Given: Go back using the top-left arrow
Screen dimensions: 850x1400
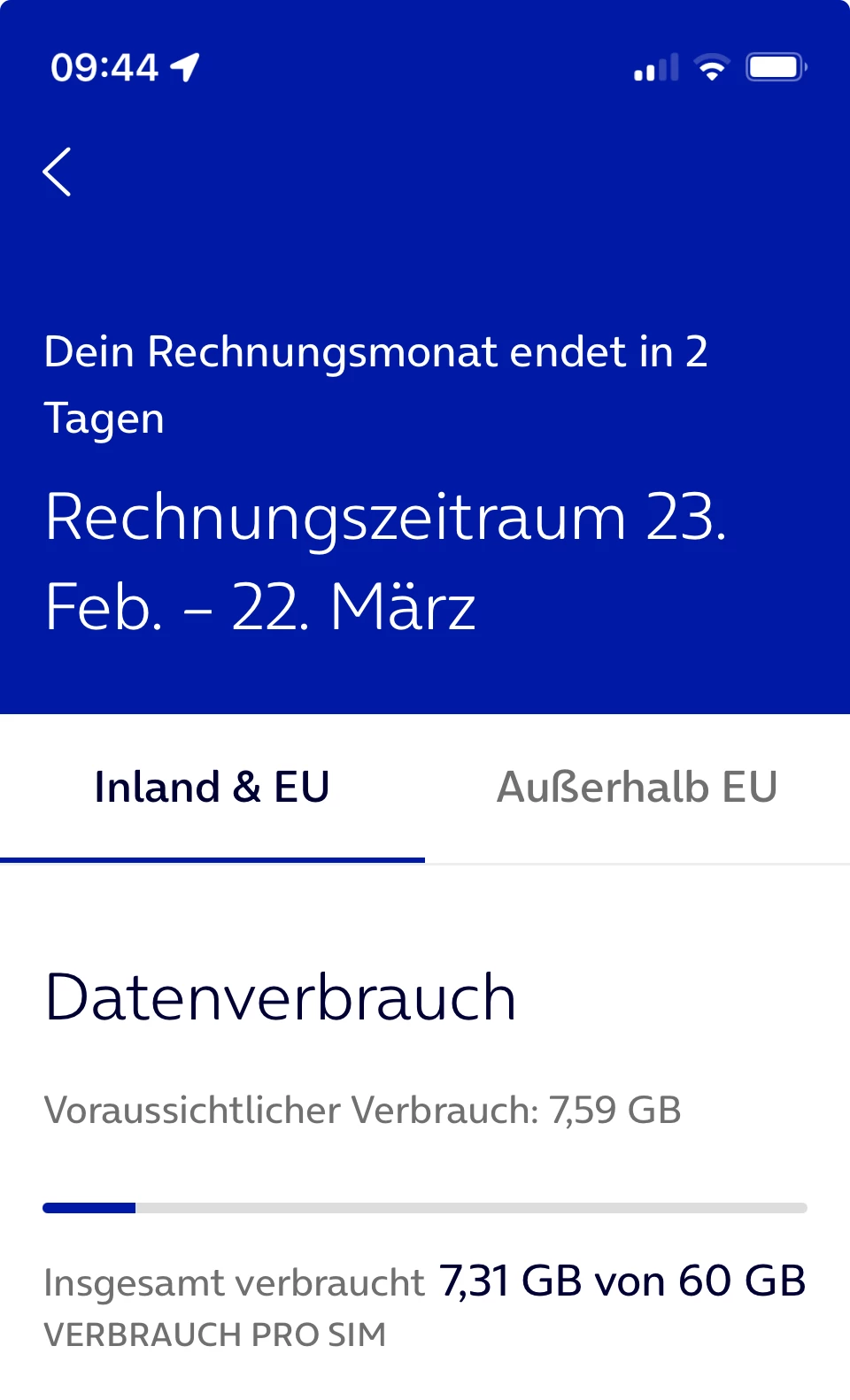Looking at the screenshot, I should pos(58,172).
